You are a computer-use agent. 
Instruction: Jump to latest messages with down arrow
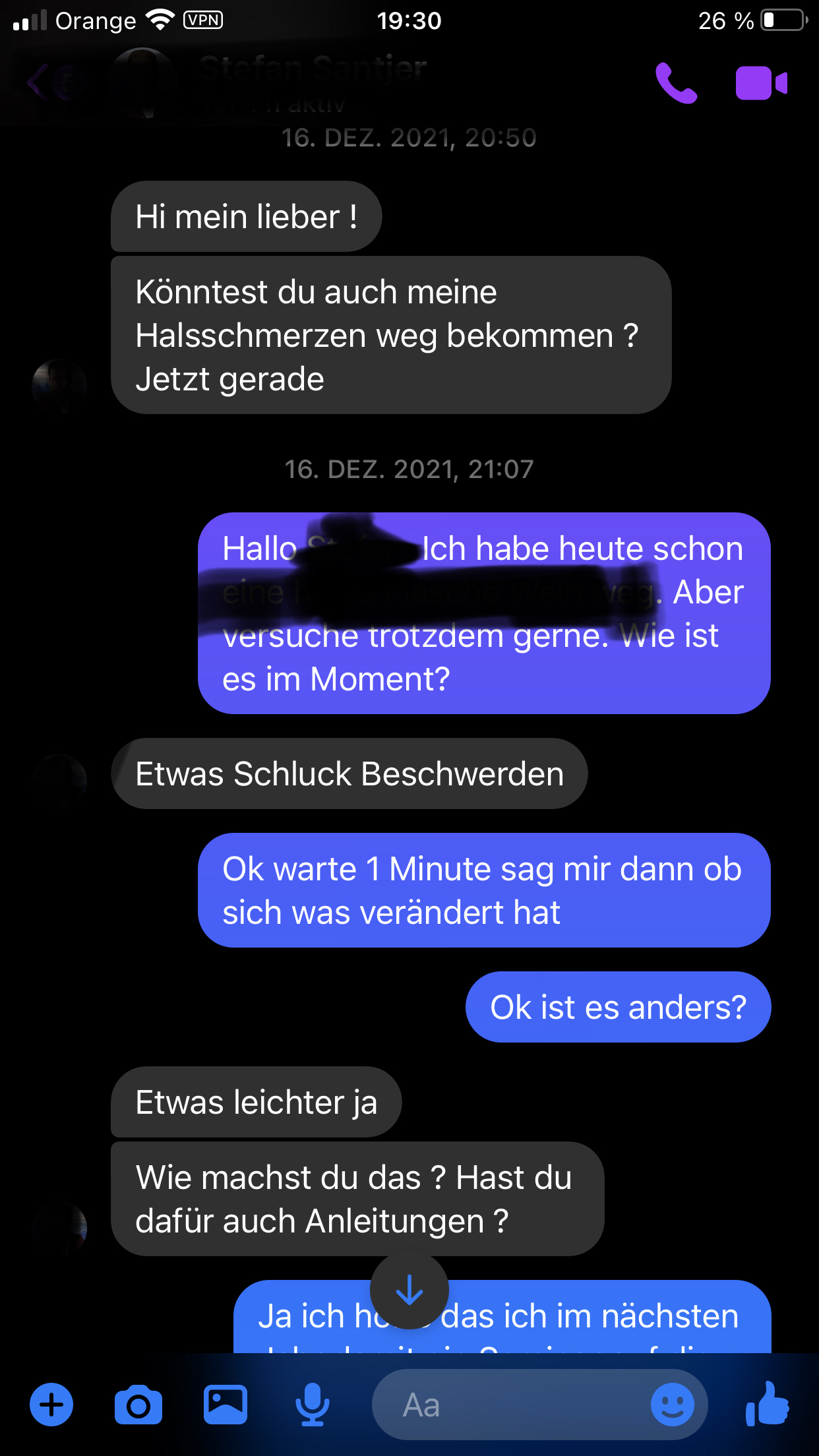(x=409, y=1290)
